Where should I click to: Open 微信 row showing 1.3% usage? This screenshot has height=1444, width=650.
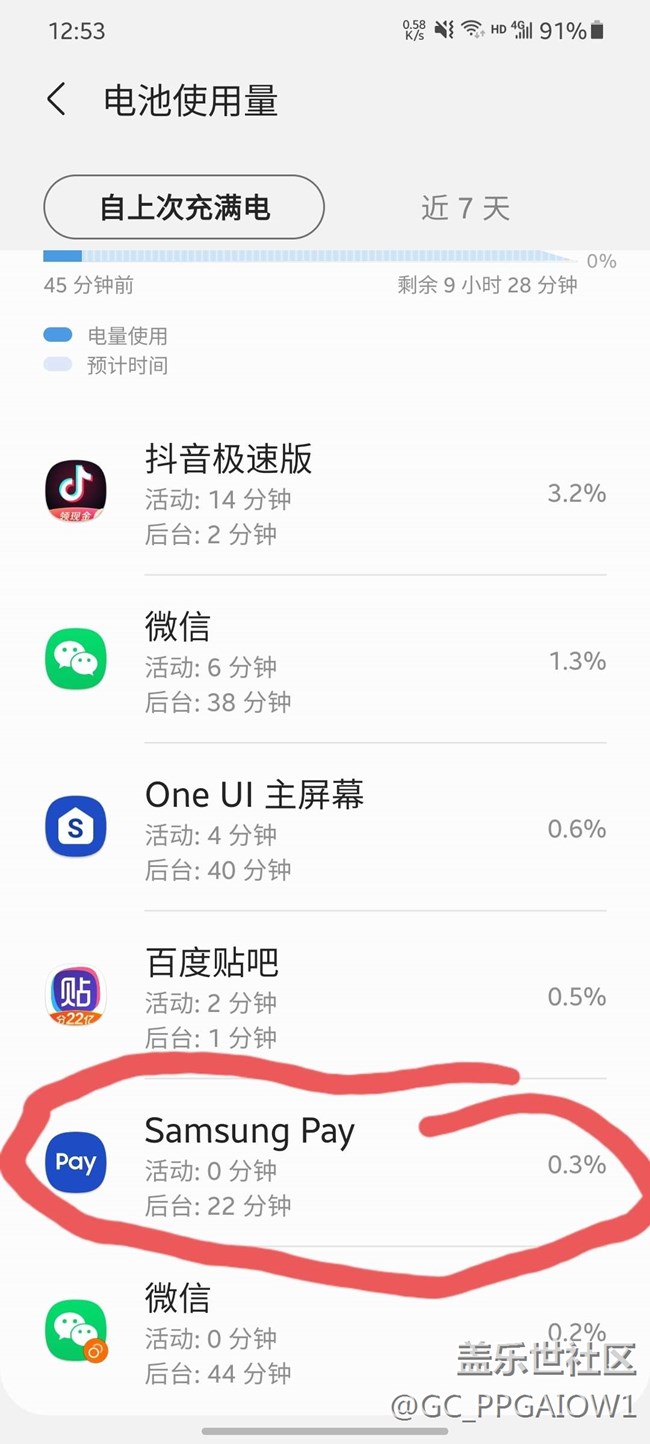click(x=325, y=661)
